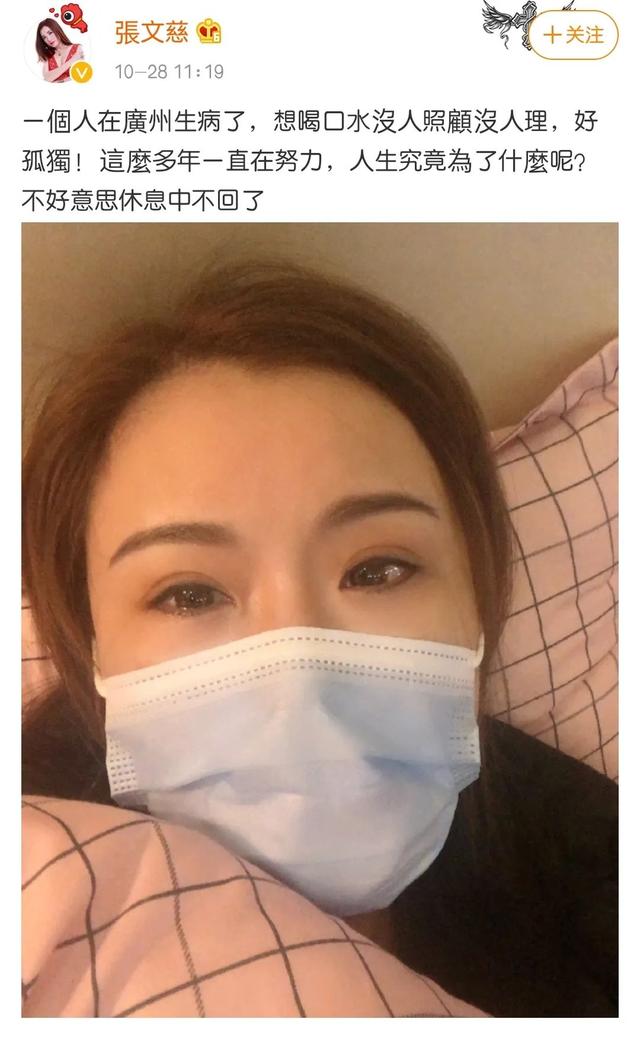640x1038 pixels.
Task: Open the post's photo in full view
Action: coord(320,619)
